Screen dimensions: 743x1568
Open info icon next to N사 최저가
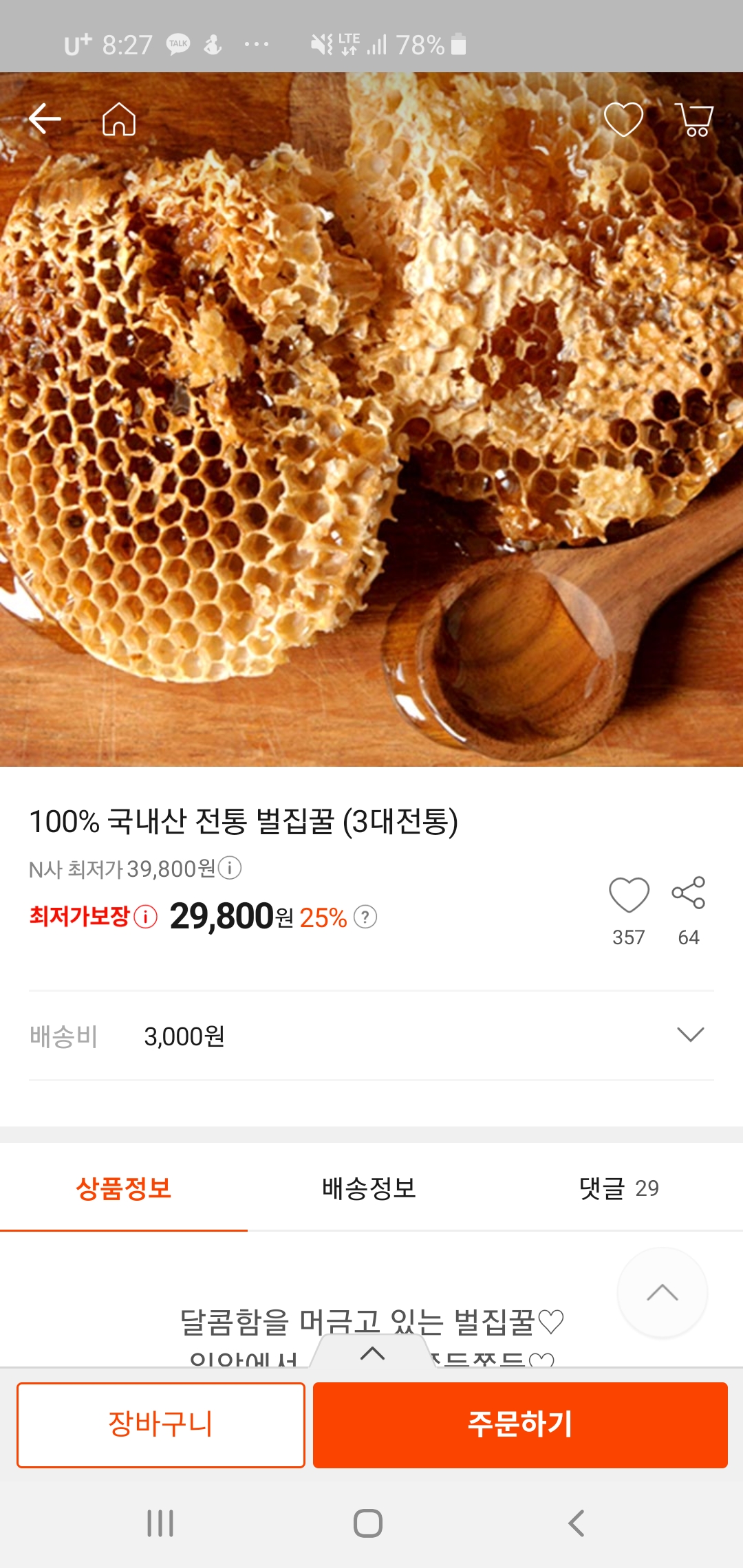click(230, 868)
